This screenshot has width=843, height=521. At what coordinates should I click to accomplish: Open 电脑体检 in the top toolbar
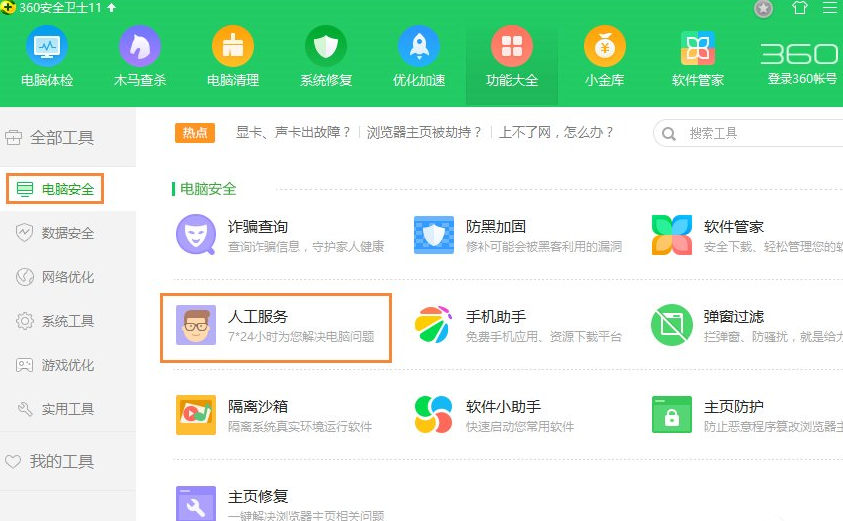click(x=47, y=57)
